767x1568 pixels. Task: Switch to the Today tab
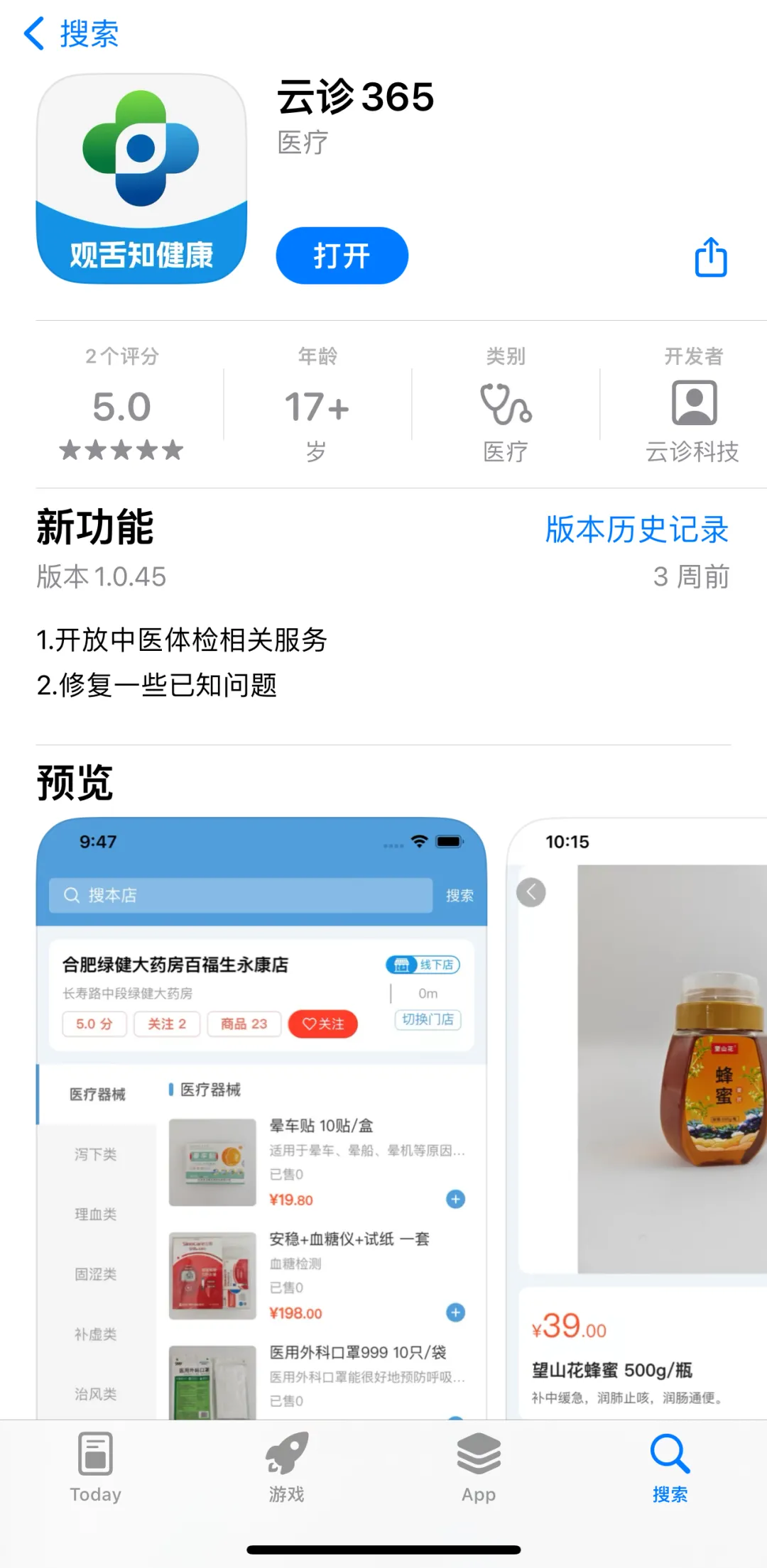click(95, 1468)
